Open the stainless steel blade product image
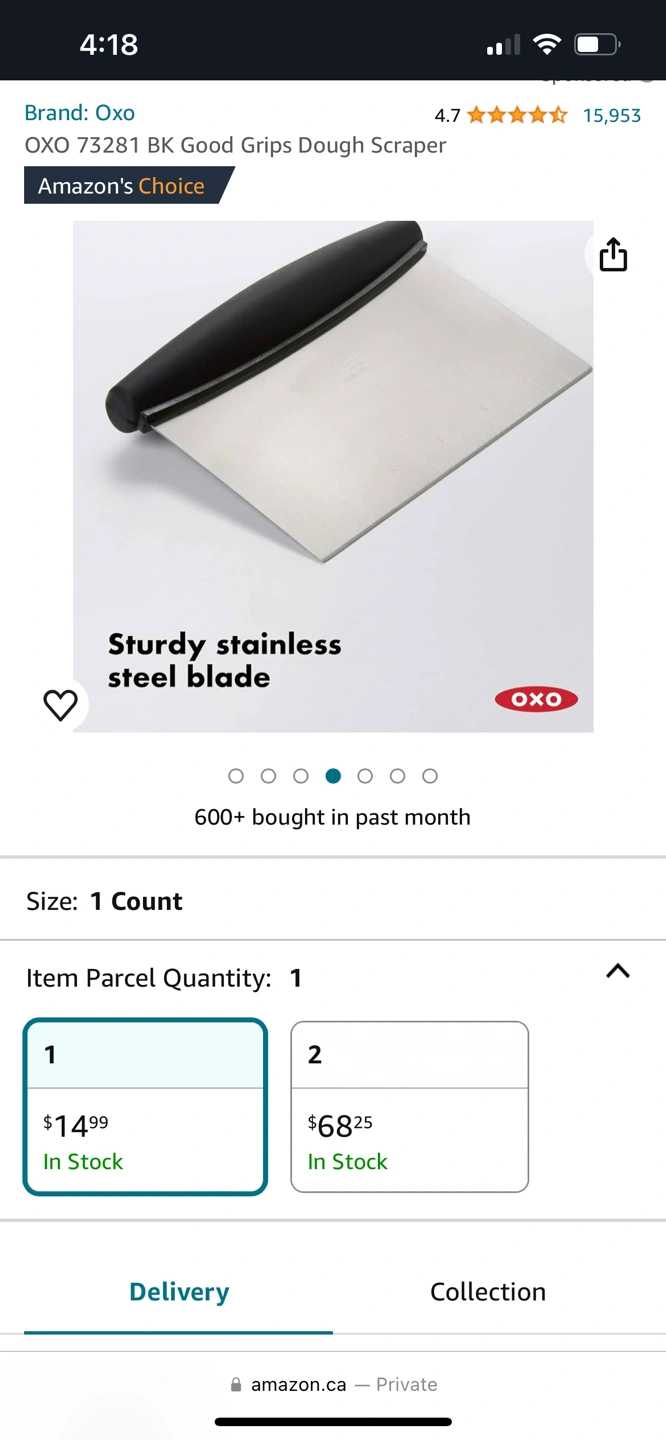Screen dimensions: 666x1440 coord(333,476)
